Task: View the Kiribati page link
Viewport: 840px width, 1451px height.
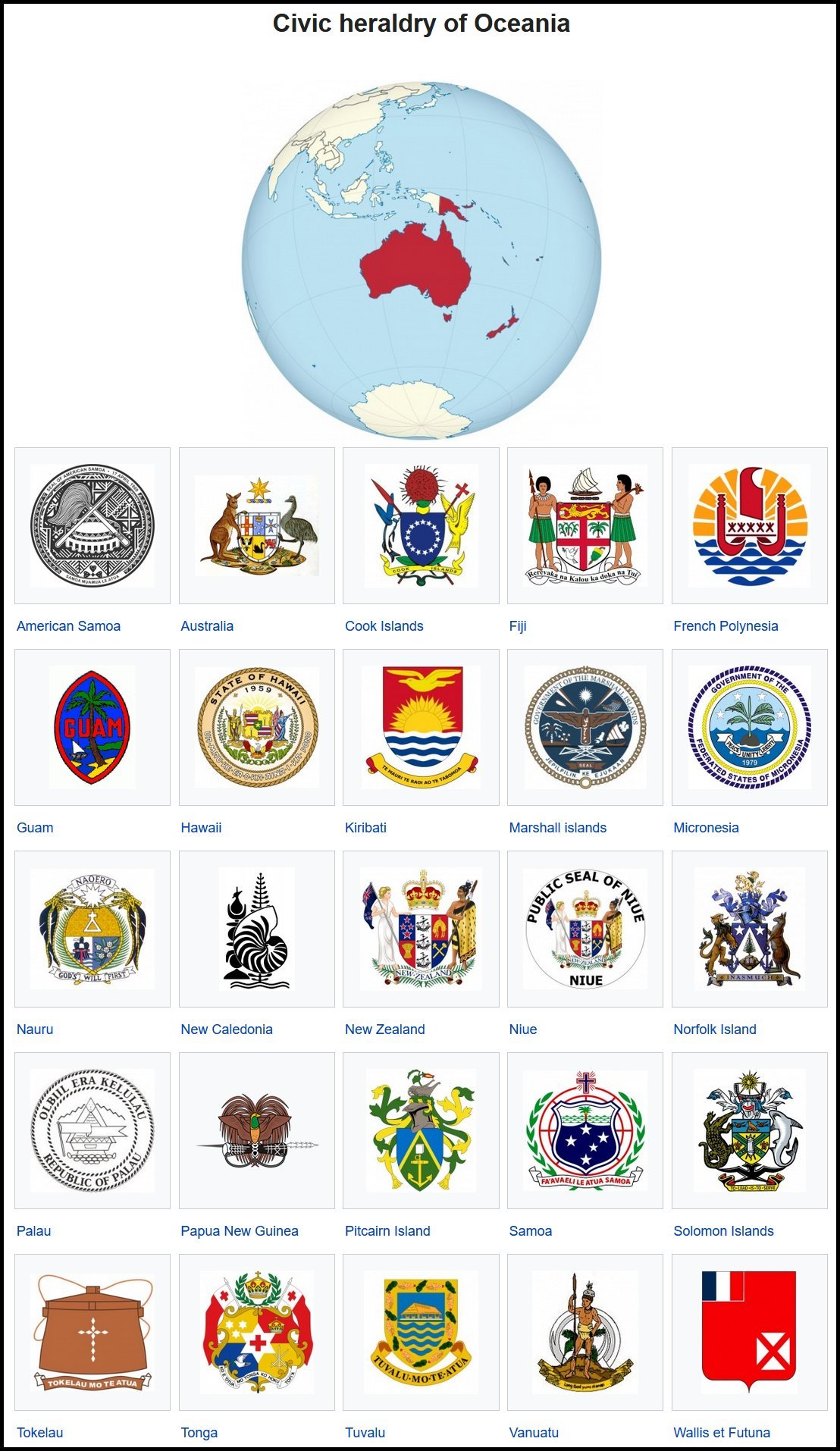Action: pos(365,828)
